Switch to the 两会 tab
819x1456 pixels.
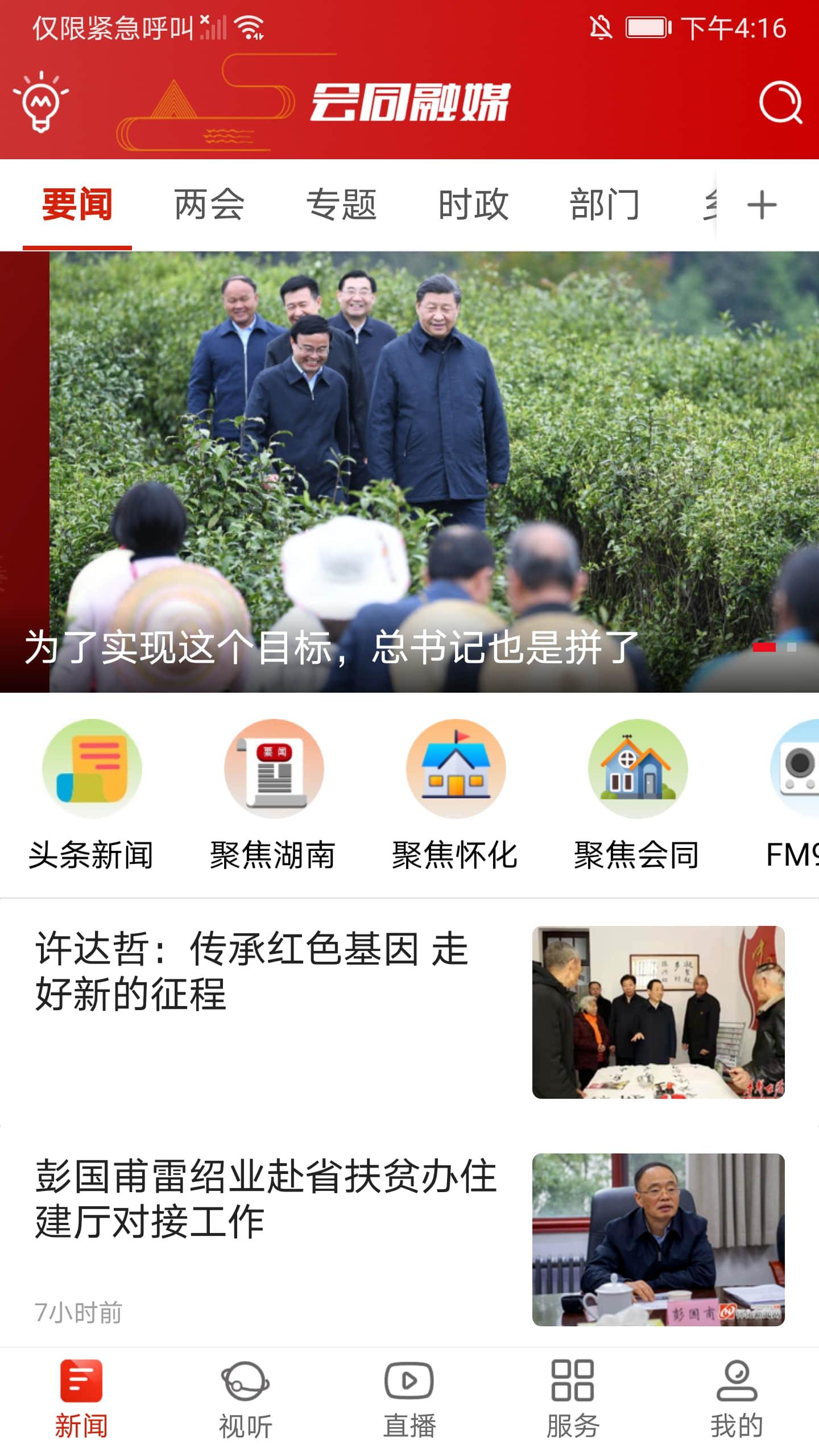209,206
